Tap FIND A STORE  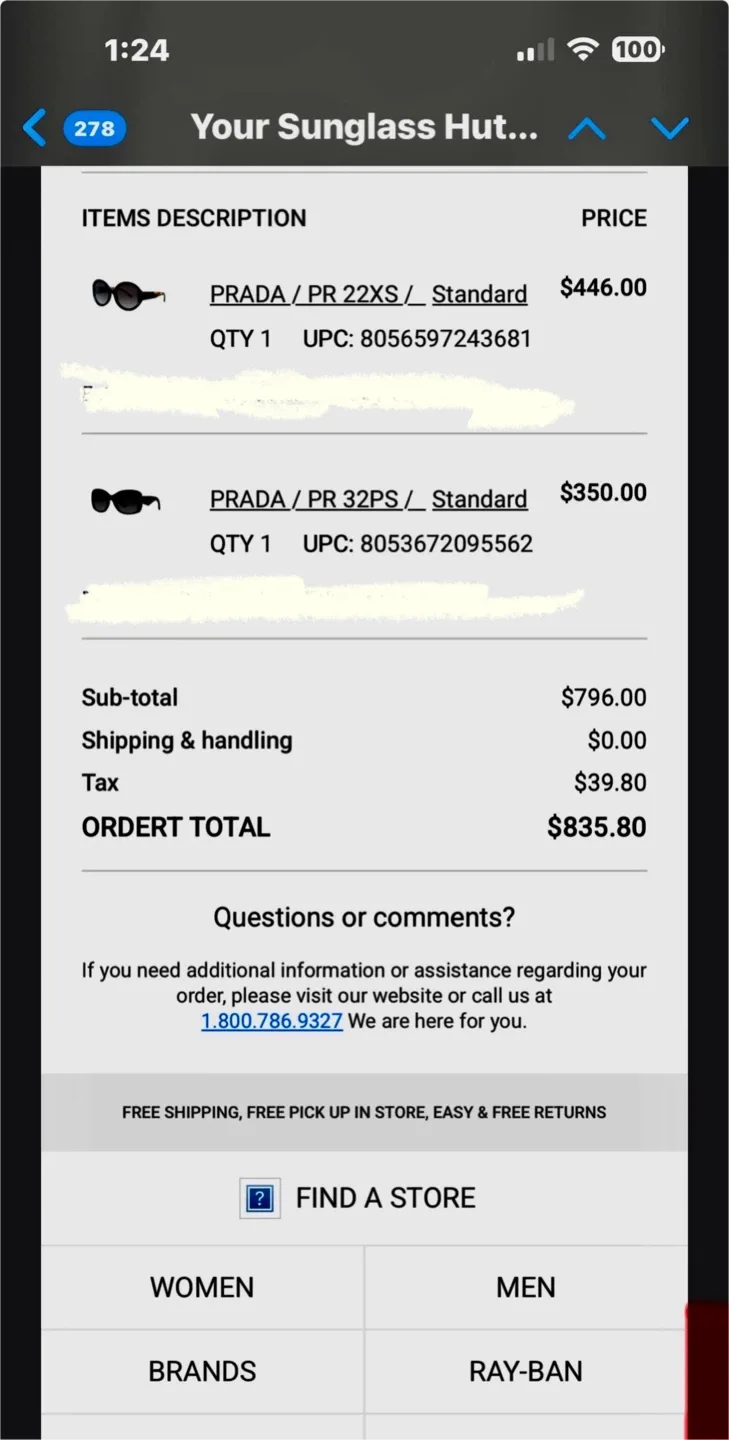385,1197
